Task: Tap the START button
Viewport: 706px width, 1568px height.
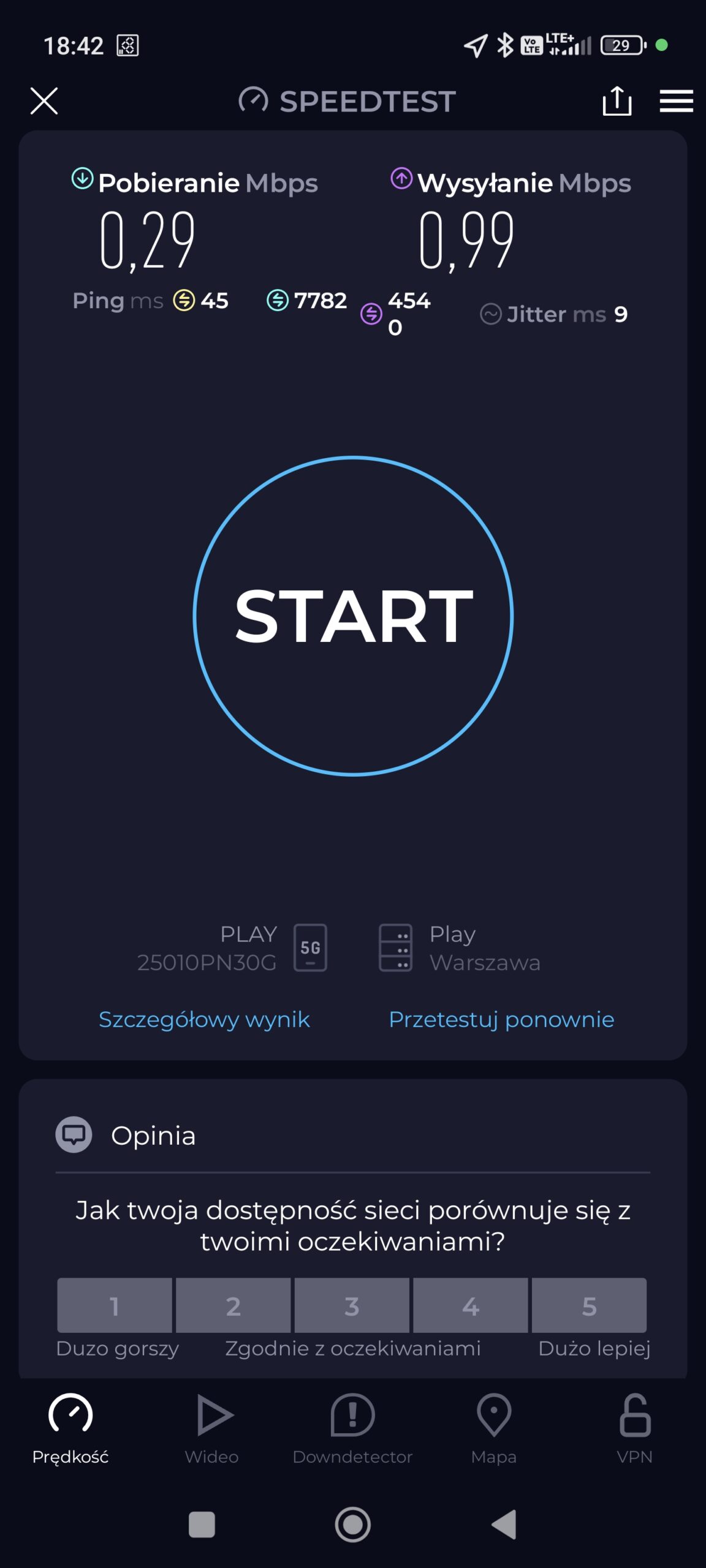Action: tap(353, 616)
